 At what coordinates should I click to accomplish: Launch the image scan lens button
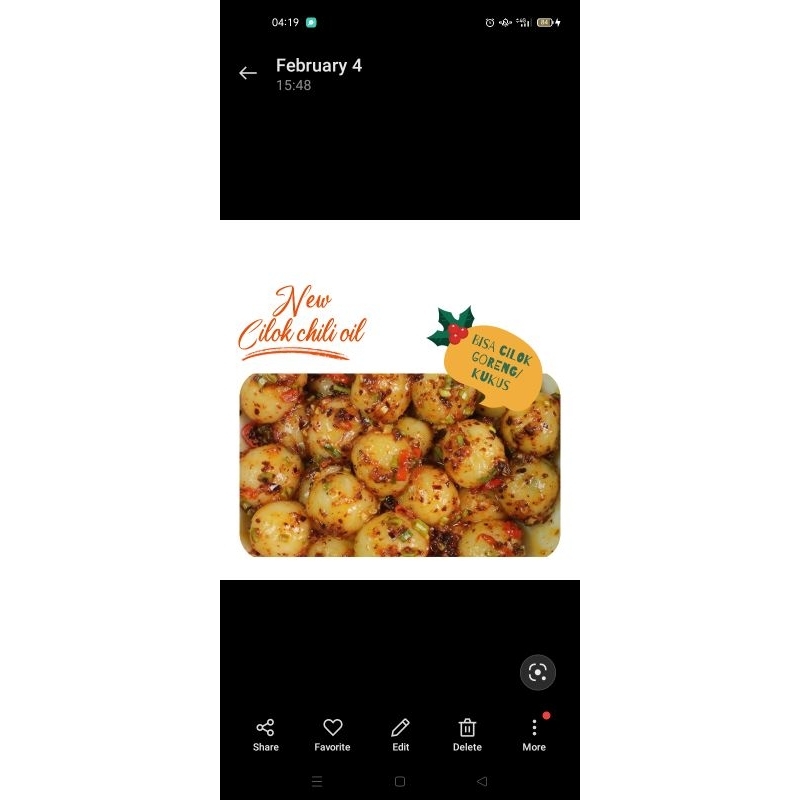tap(538, 672)
